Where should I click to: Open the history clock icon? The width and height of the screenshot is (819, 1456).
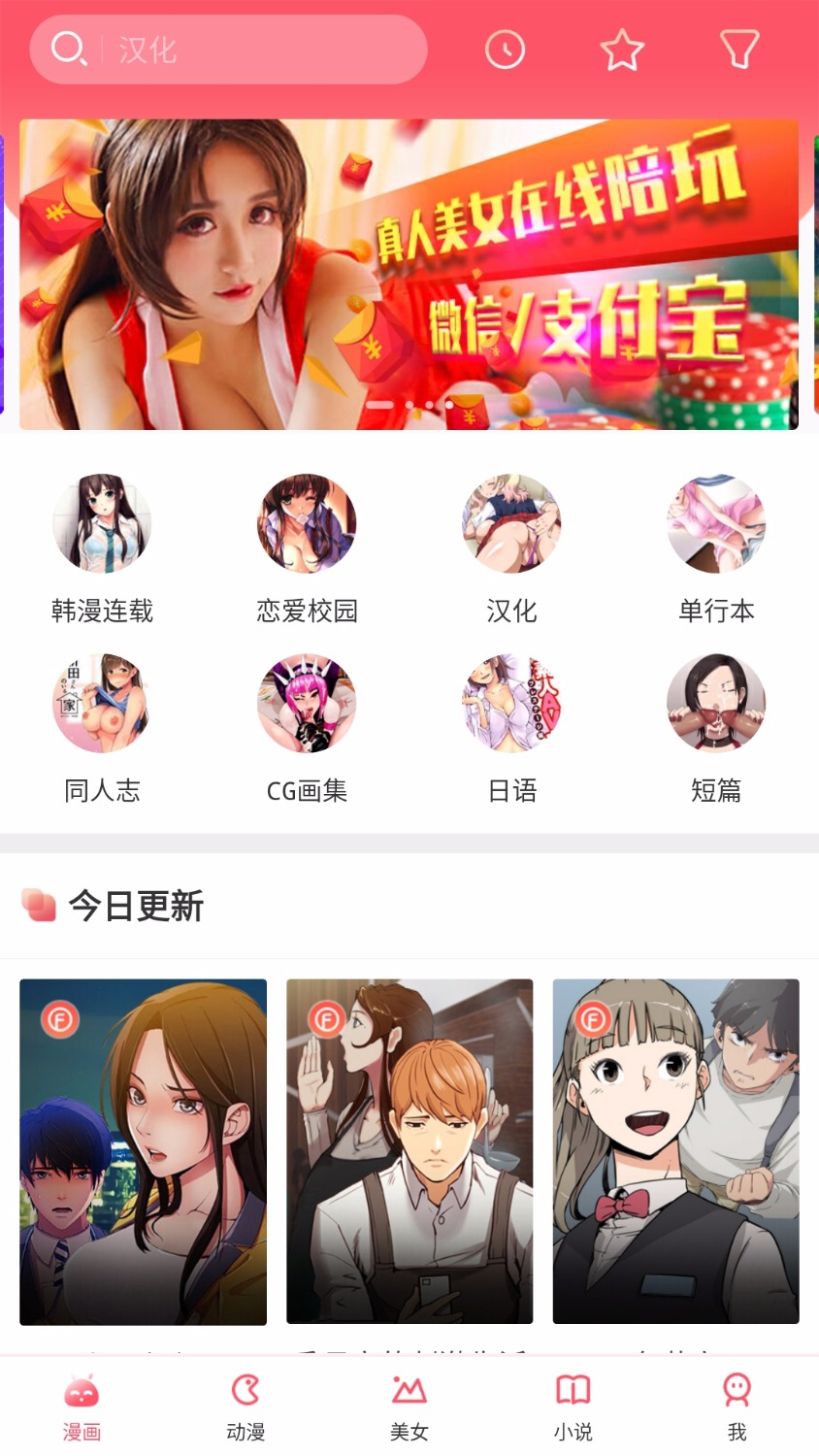tap(505, 50)
